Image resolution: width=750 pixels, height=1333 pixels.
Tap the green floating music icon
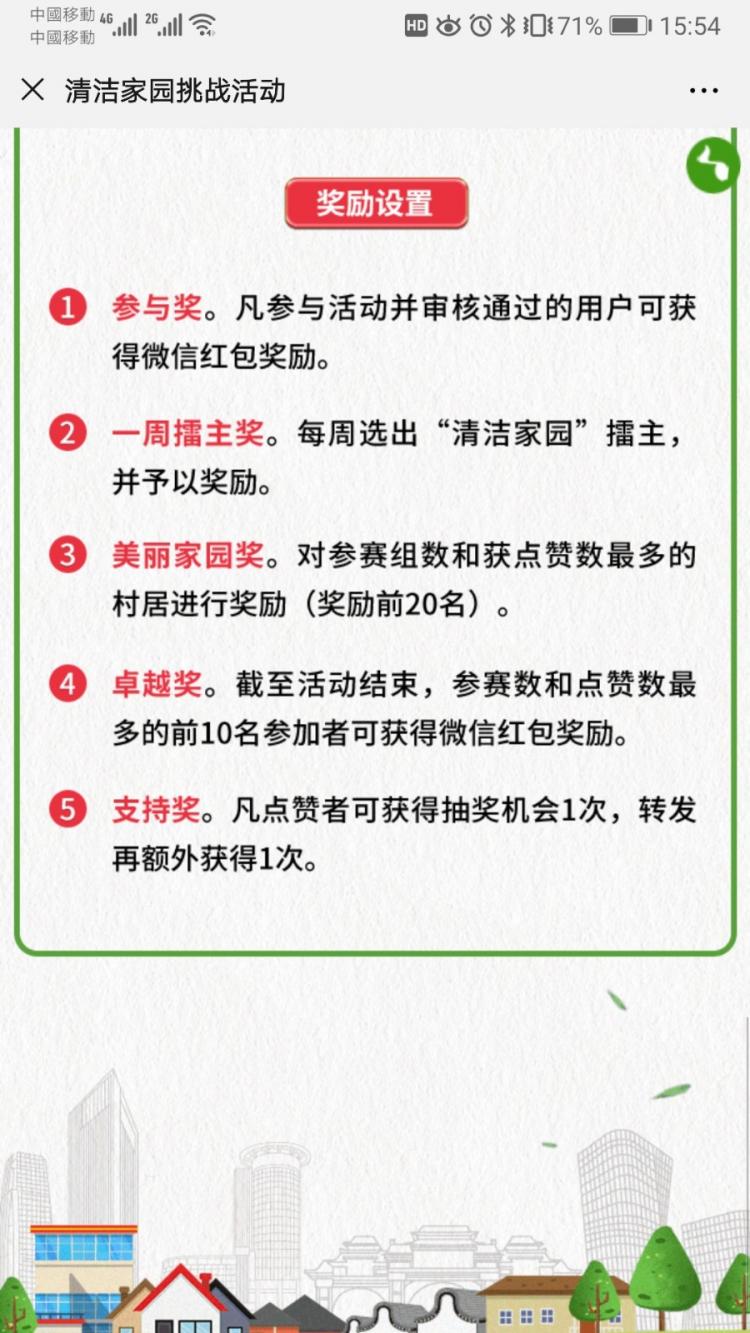(x=712, y=166)
